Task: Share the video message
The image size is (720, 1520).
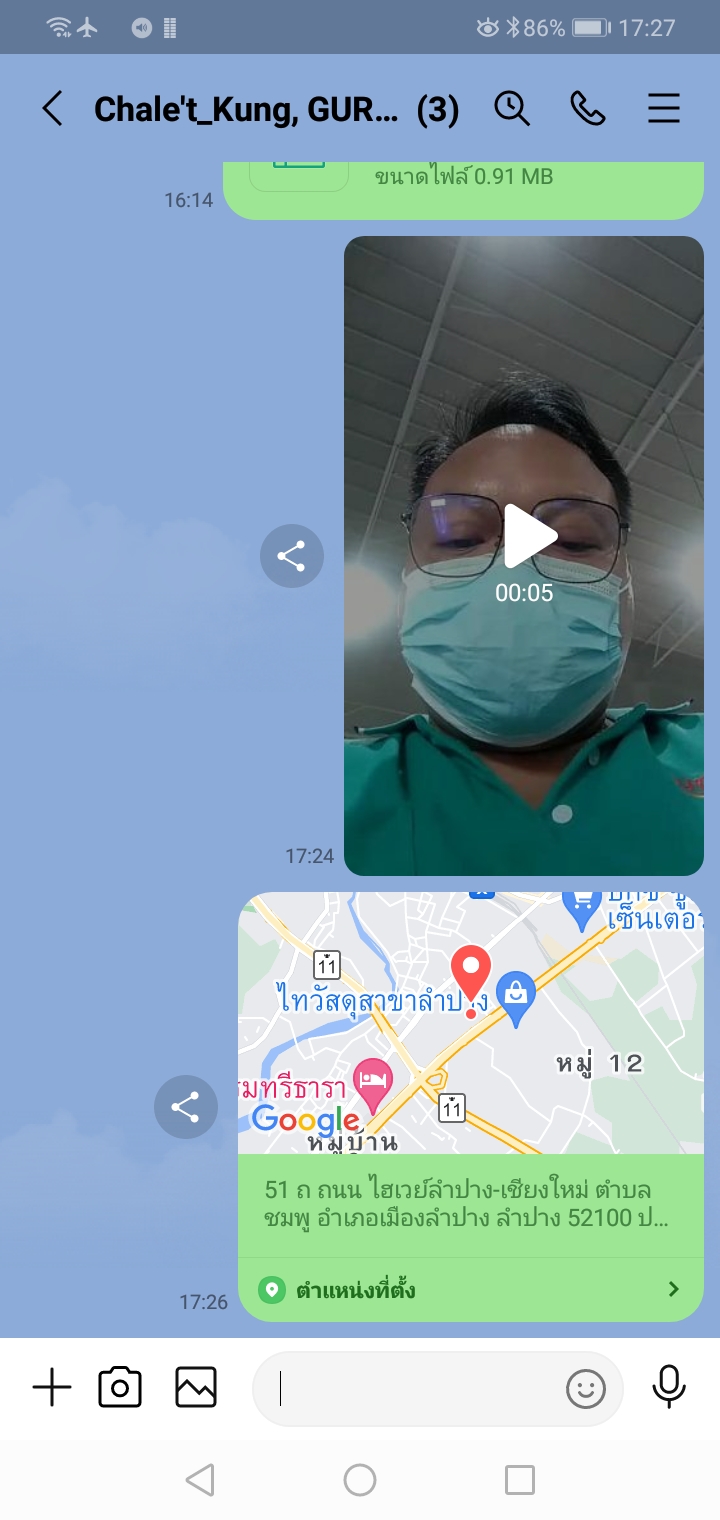Action: 291,556
